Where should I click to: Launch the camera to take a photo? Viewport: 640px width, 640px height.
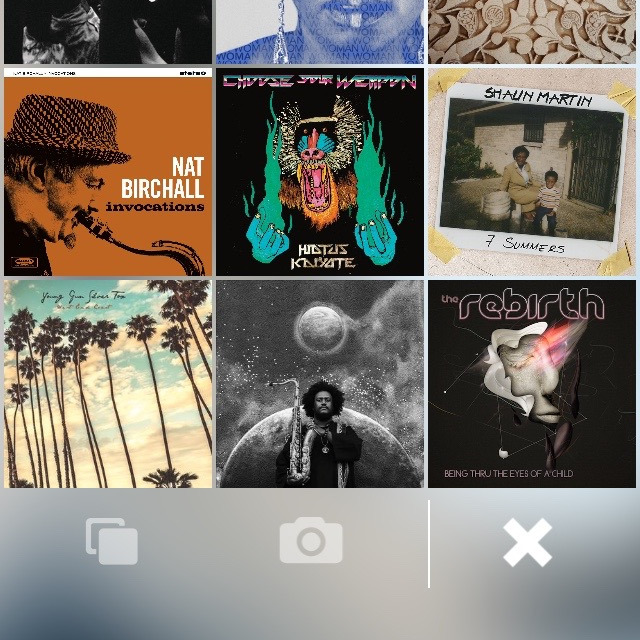coord(311,541)
